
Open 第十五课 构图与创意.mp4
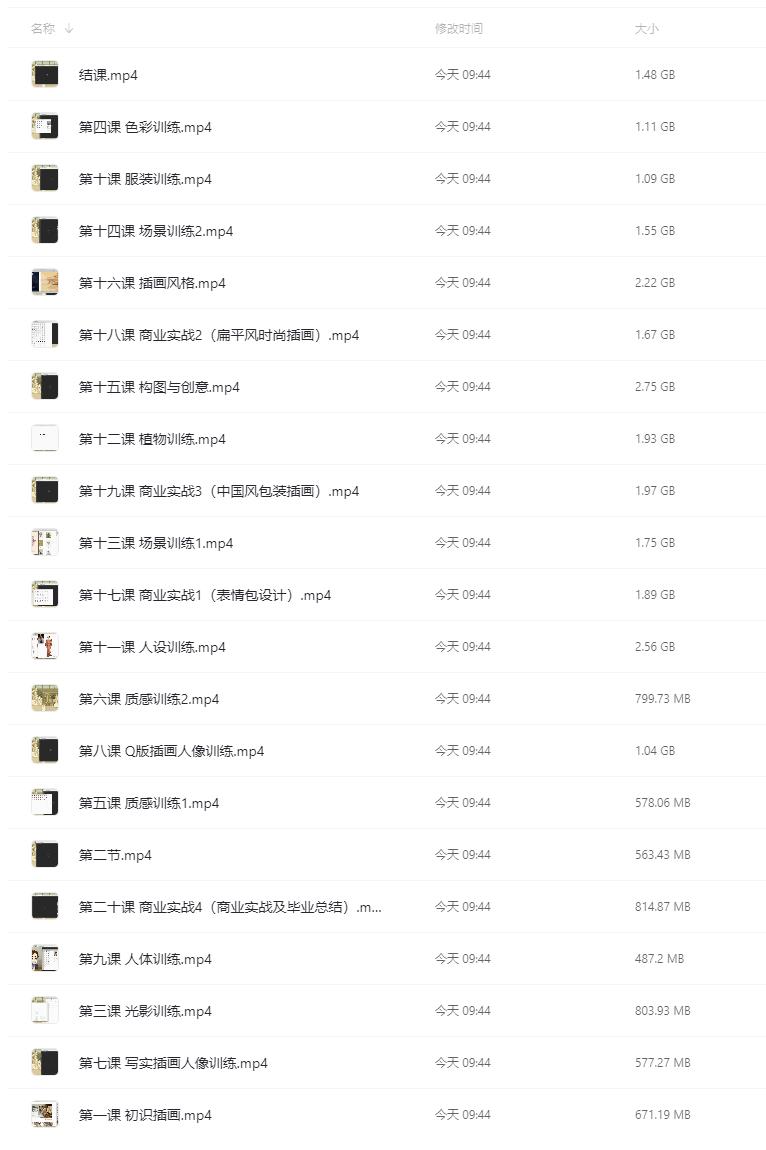click(159, 387)
